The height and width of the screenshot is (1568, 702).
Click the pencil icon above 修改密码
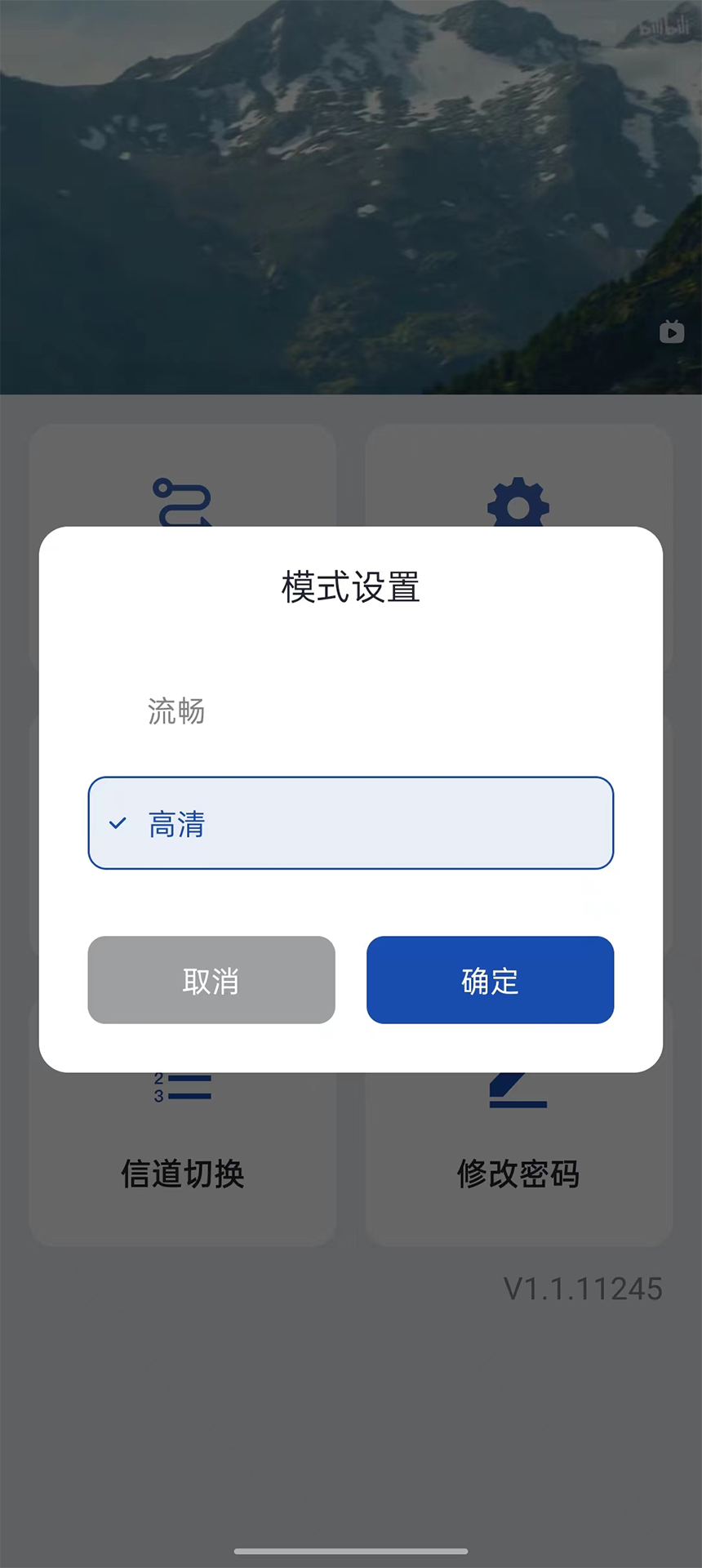click(x=518, y=1086)
